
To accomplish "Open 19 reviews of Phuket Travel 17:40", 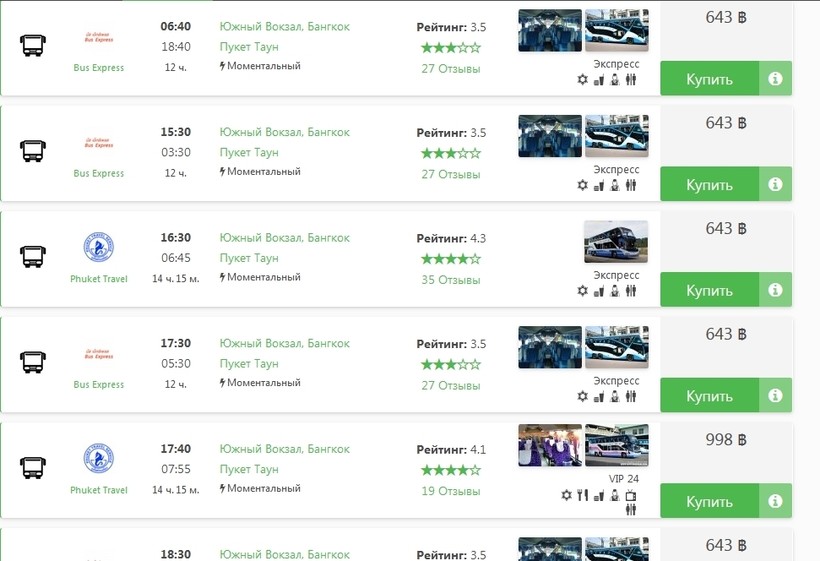I will click(450, 491).
